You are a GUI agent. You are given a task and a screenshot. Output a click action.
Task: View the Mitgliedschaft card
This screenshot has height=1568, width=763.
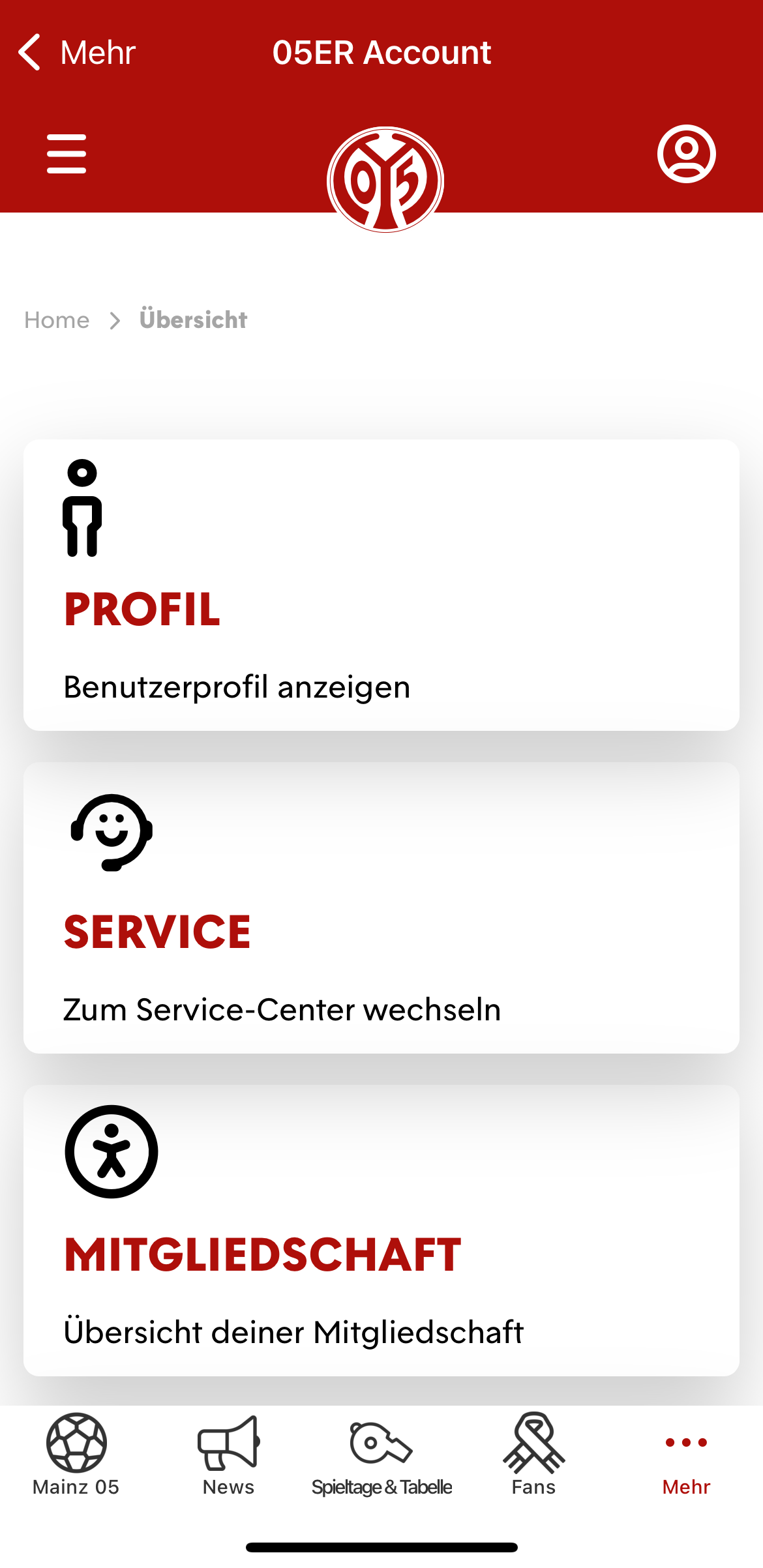coord(381,1230)
